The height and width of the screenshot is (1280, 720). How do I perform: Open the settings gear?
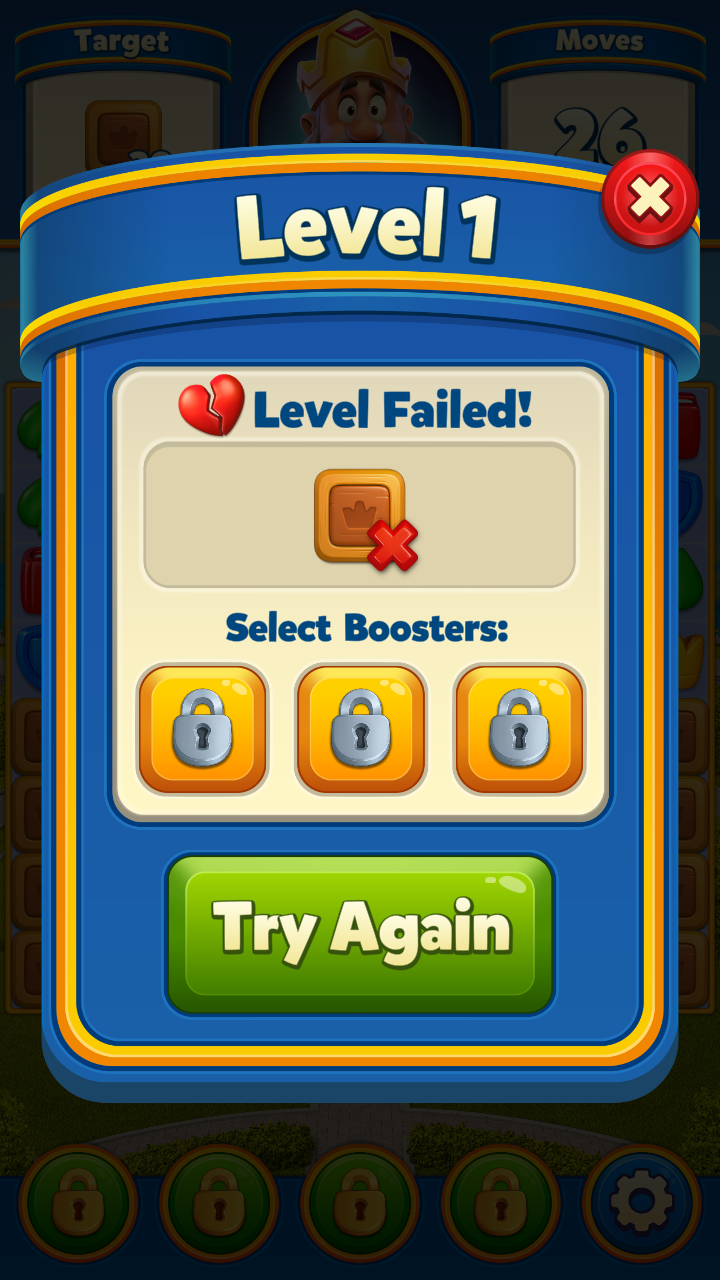[x=641, y=1204]
